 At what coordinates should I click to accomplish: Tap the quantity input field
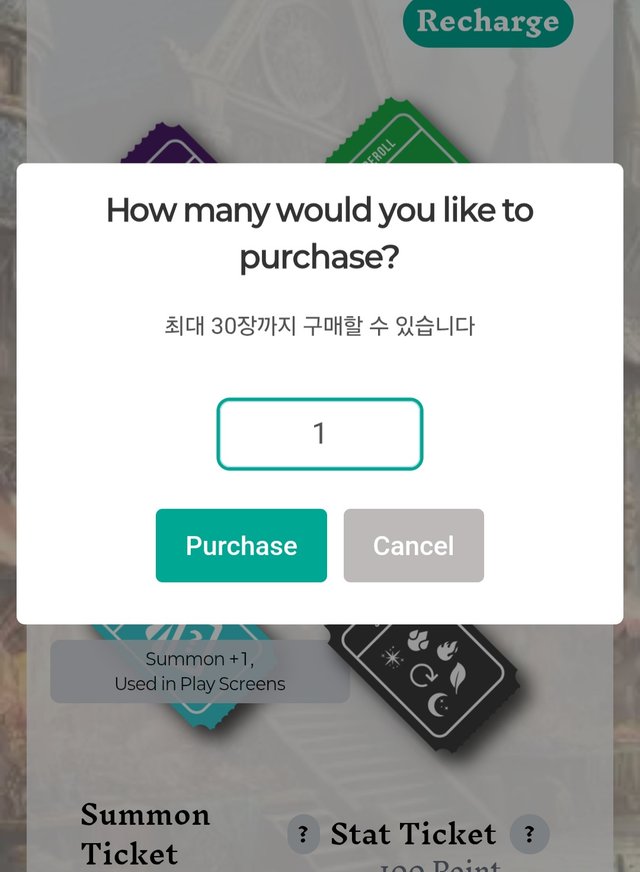[x=320, y=434]
